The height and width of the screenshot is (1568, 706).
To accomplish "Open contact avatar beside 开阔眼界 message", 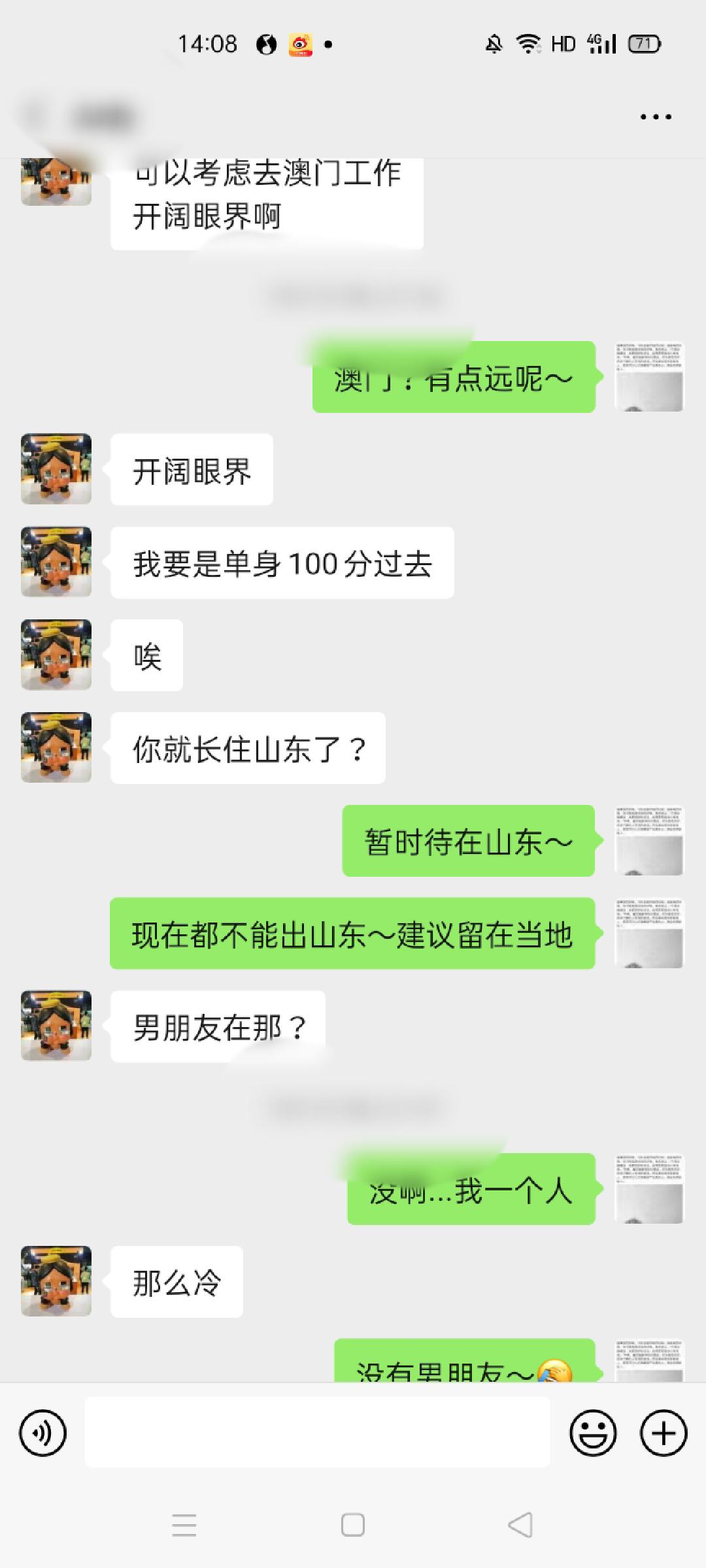I will tap(56, 469).
